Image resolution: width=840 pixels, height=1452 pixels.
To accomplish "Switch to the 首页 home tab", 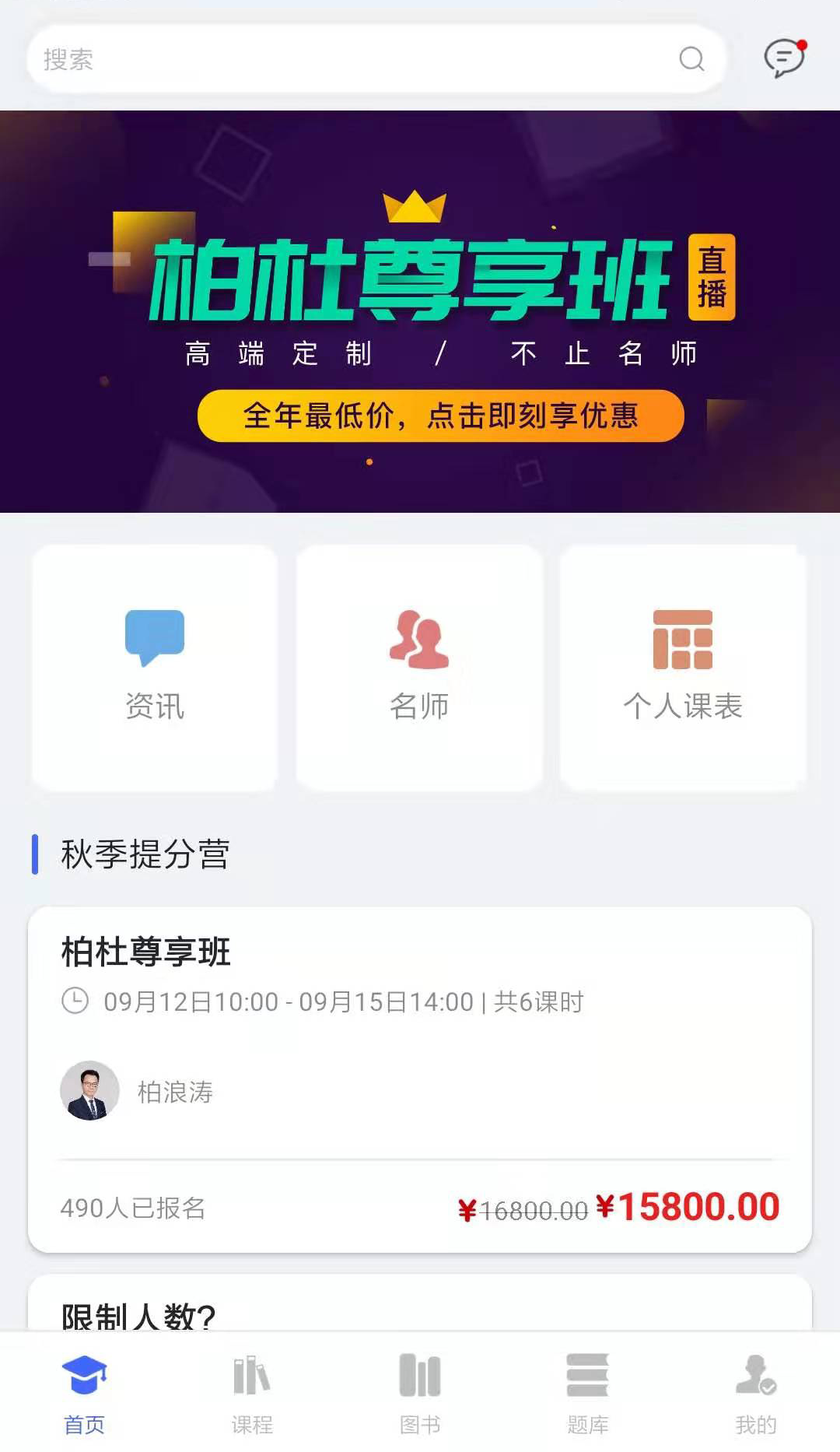I will (83, 1393).
